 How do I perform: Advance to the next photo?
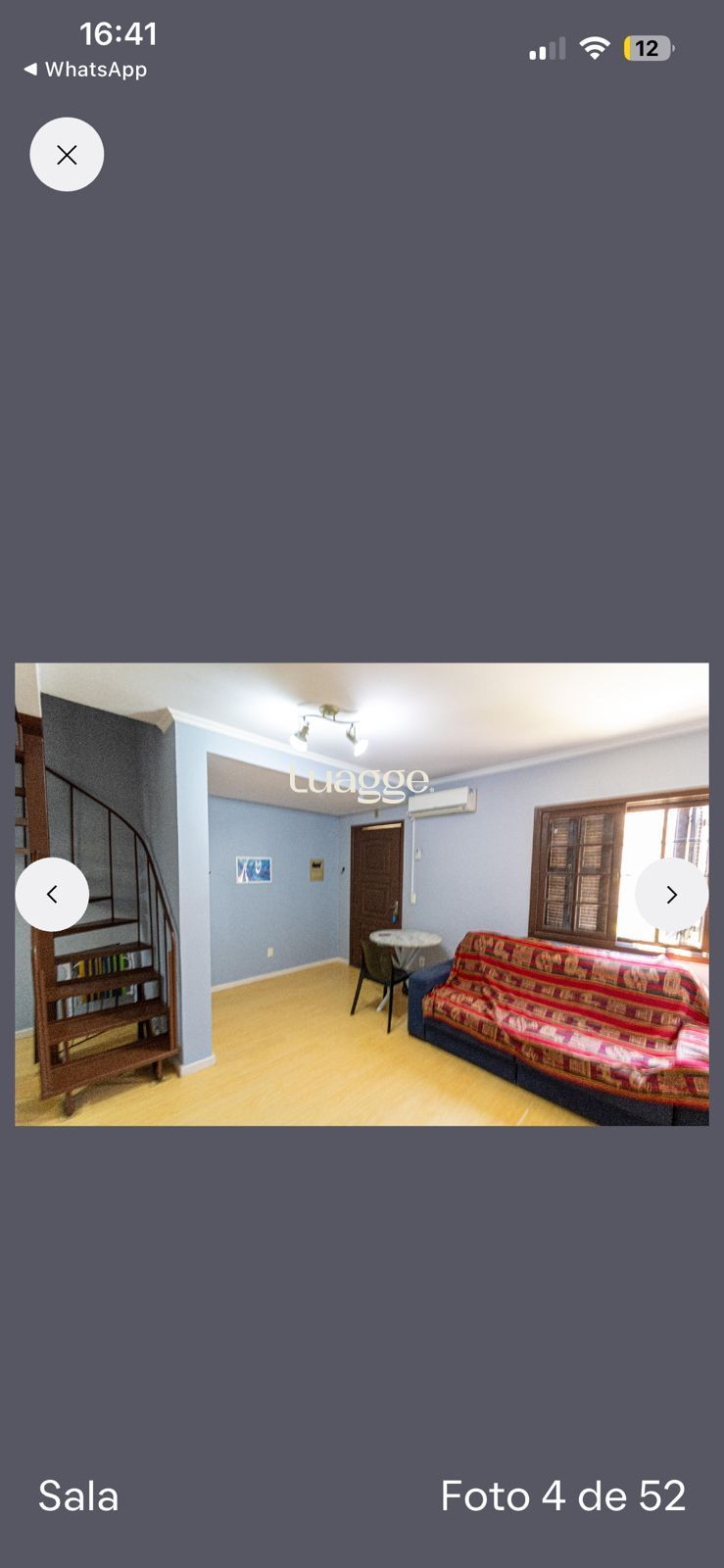point(671,894)
